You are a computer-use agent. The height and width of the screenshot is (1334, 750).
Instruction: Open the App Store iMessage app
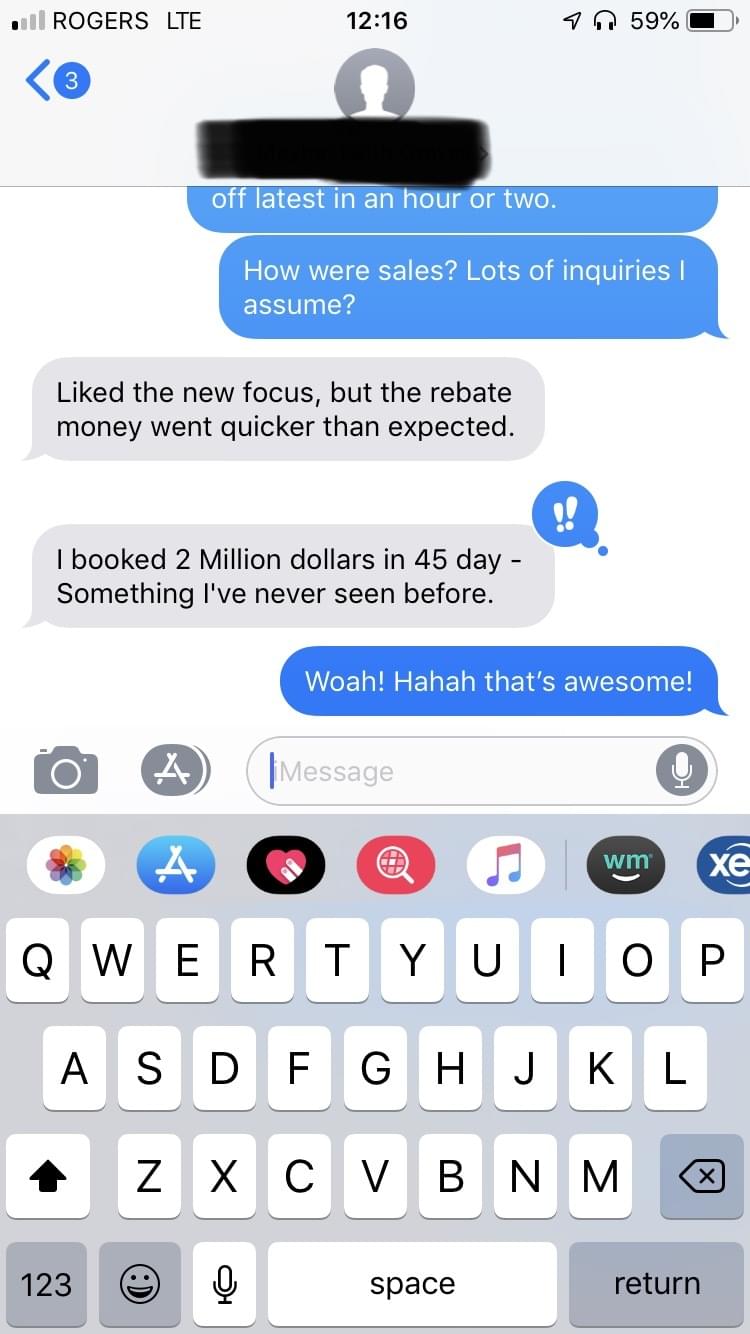click(x=175, y=864)
